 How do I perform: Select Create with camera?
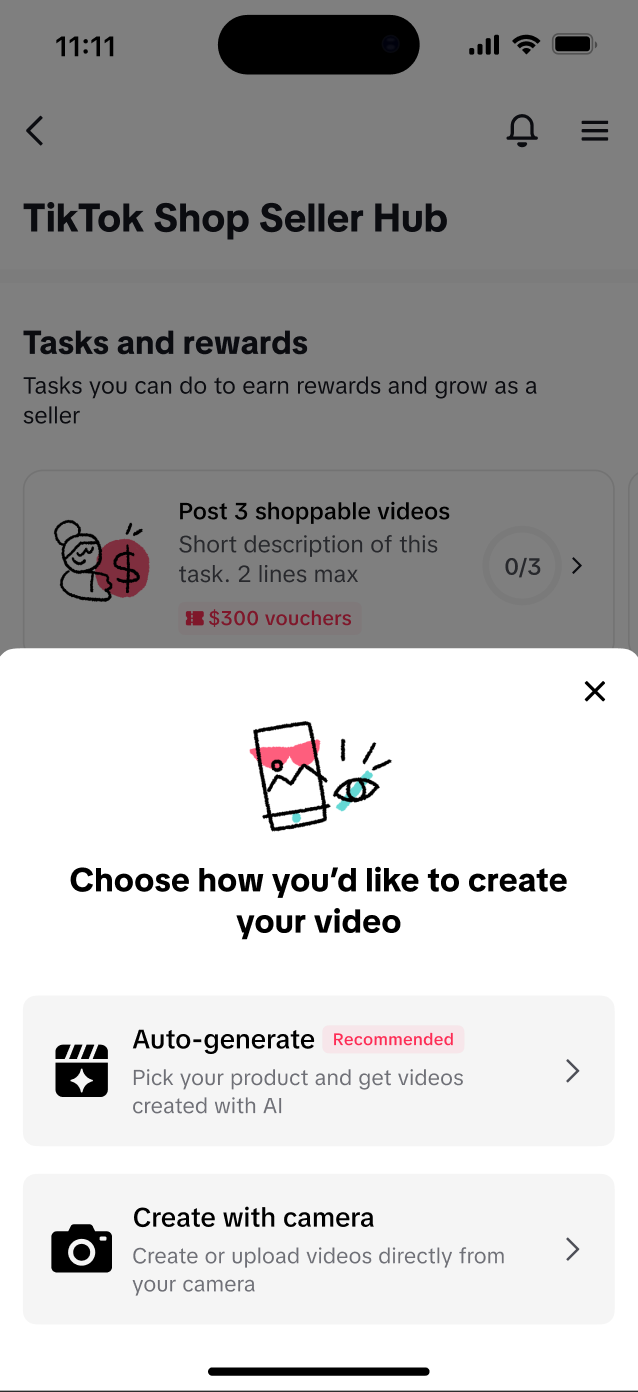pyautogui.click(x=318, y=1248)
